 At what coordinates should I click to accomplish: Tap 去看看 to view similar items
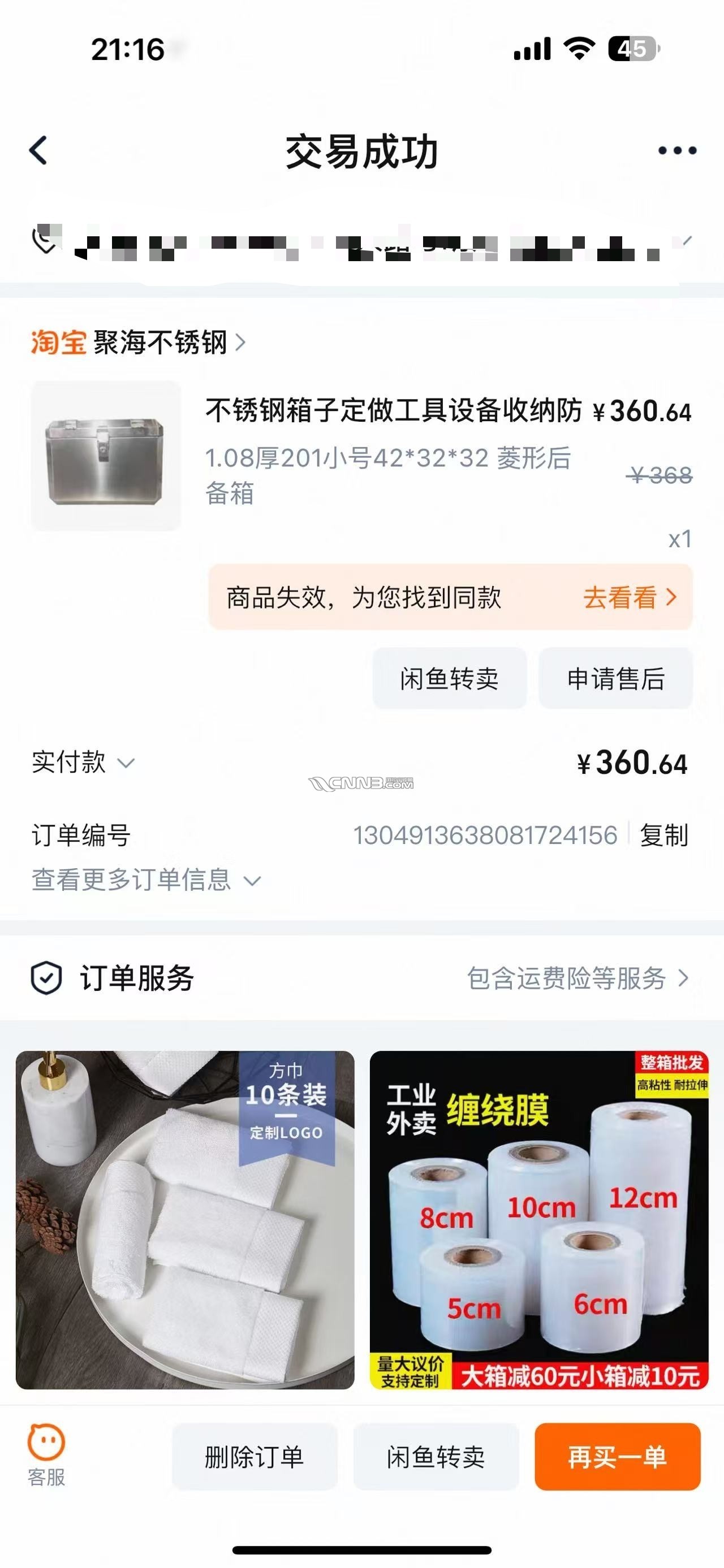628,597
